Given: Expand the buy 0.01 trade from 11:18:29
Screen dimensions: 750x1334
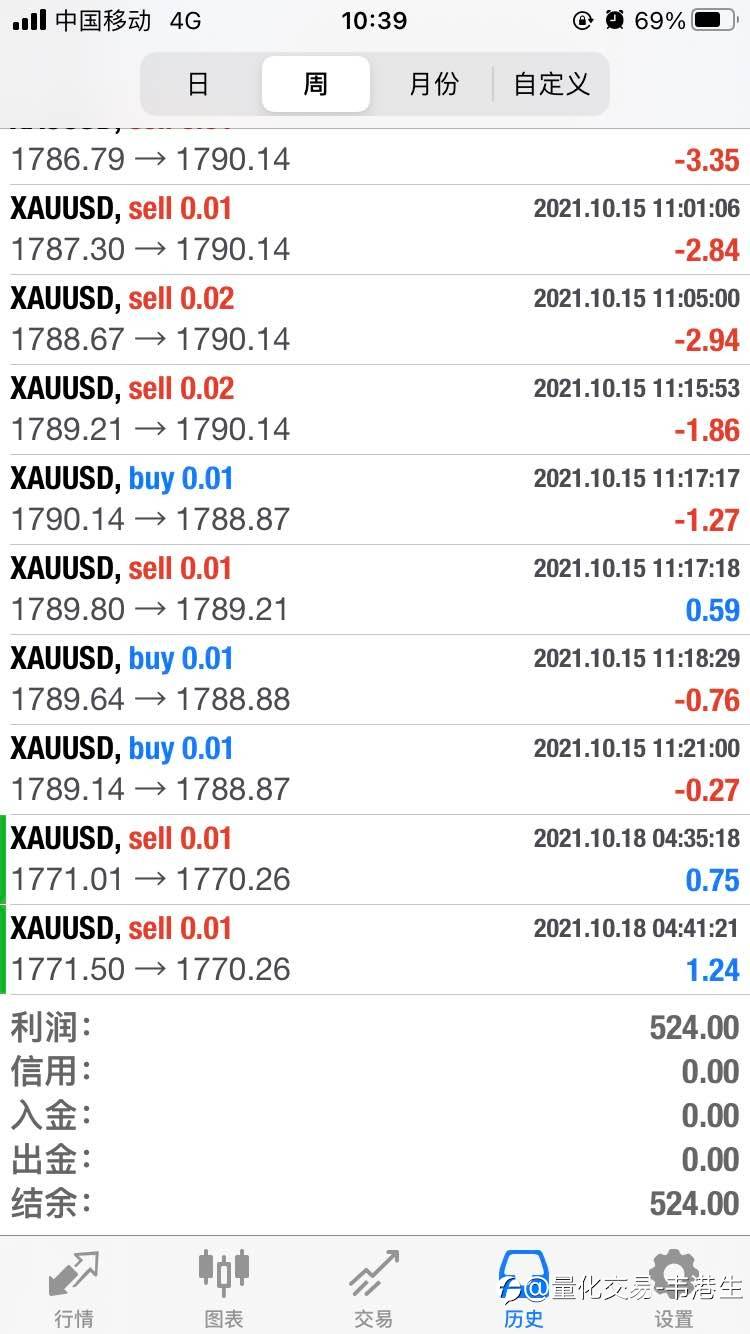Looking at the screenshot, I should pos(375,680).
